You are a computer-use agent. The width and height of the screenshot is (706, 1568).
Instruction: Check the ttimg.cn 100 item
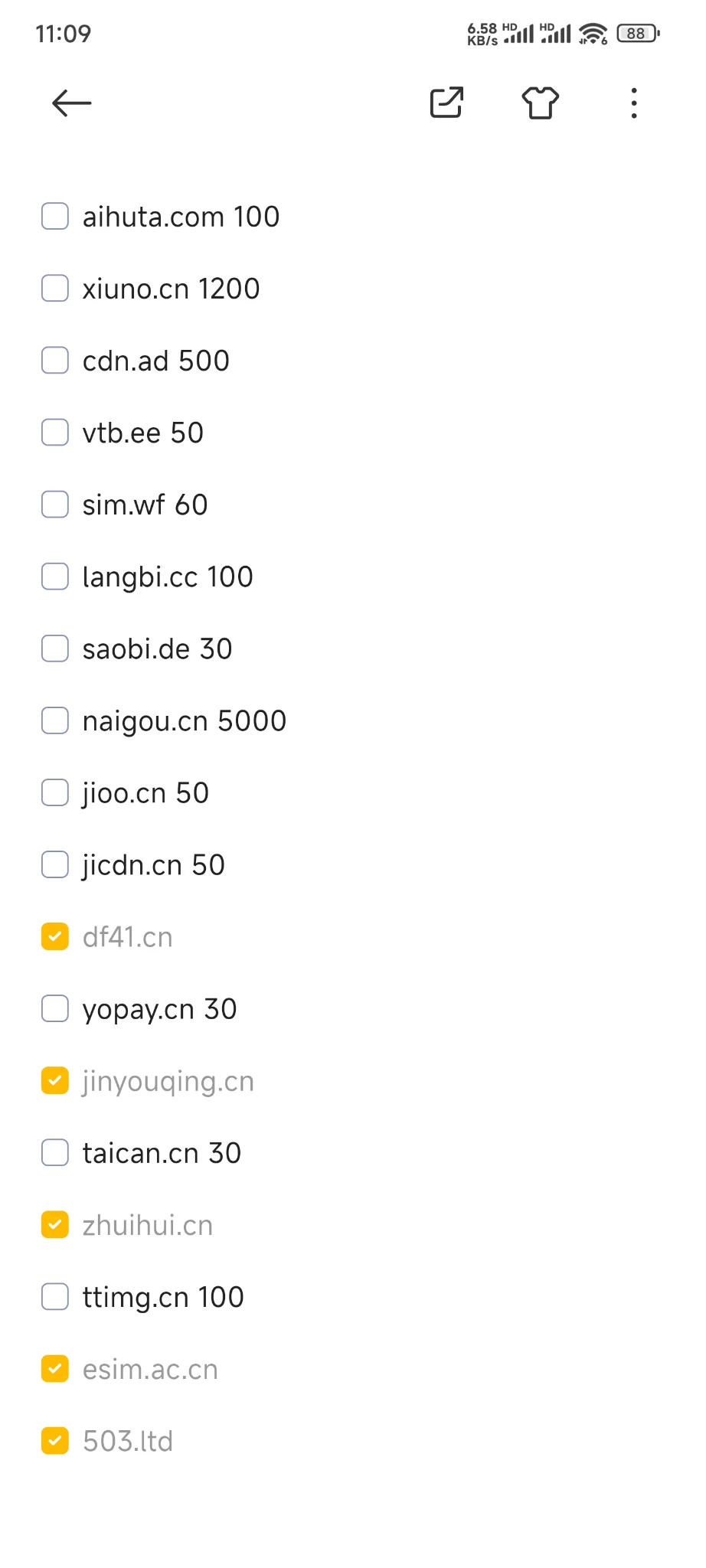55,1296
